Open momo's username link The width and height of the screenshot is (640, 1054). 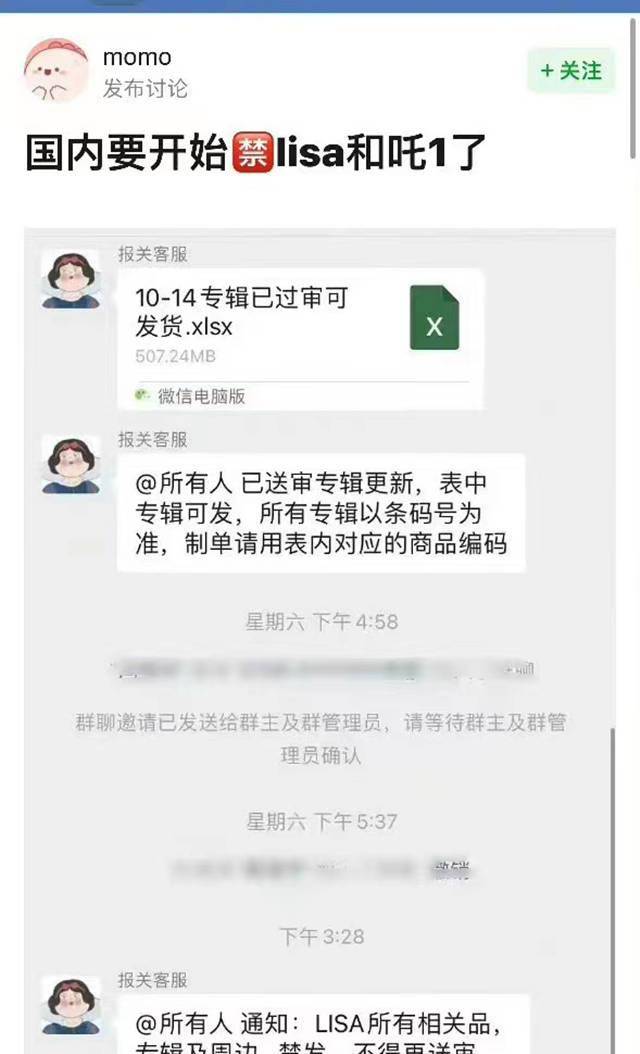click(x=137, y=57)
